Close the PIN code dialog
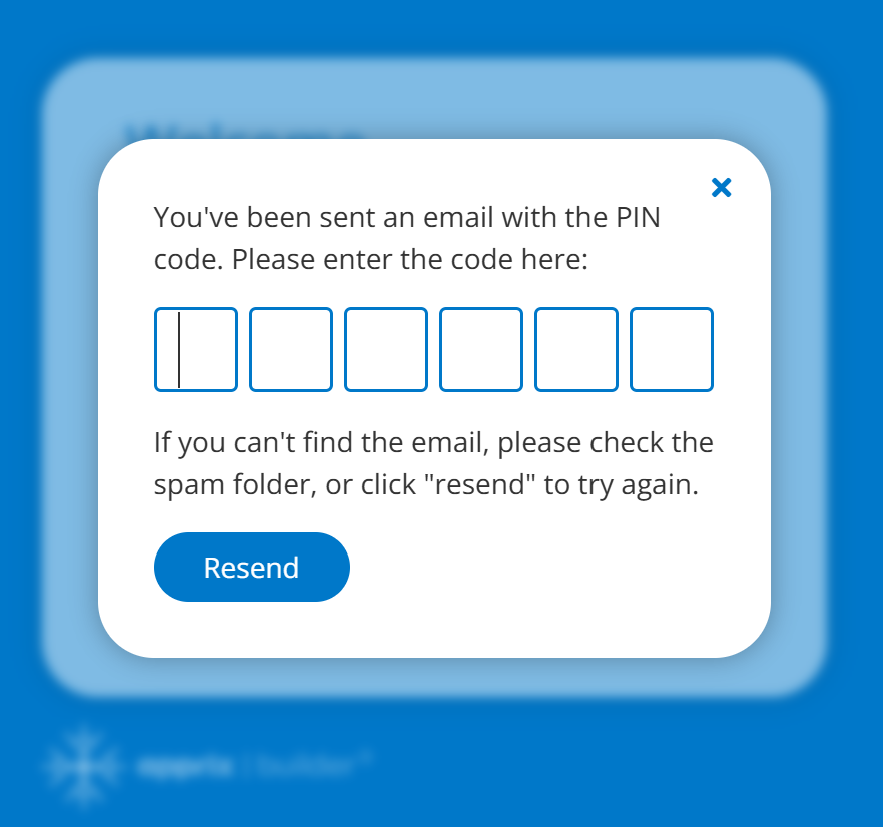This screenshot has width=883, height=827. pyautogui.click(x=721, y=187)
